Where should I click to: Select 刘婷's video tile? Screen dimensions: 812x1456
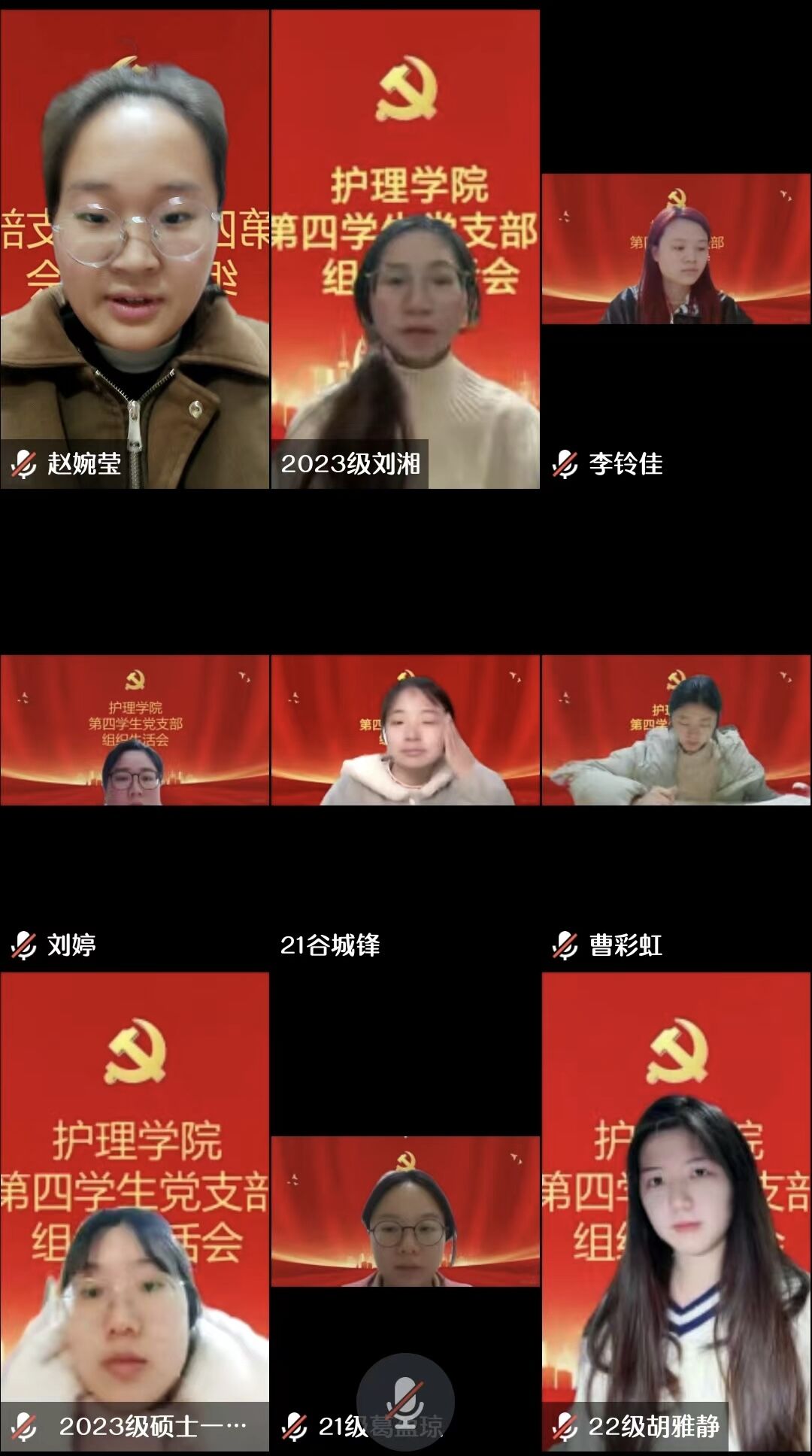point(135,730)
